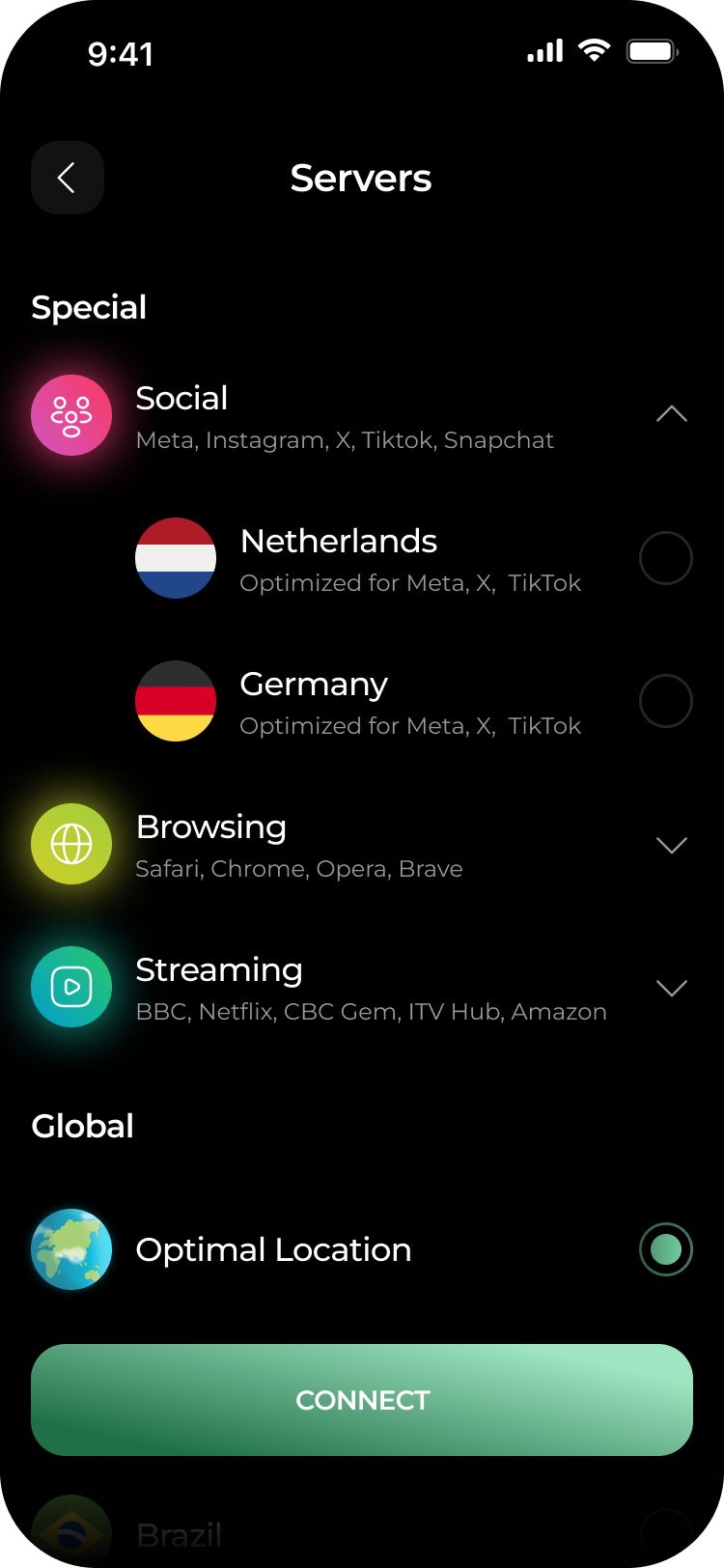
Task: Expand the Browsing server group
Action: 671,845
